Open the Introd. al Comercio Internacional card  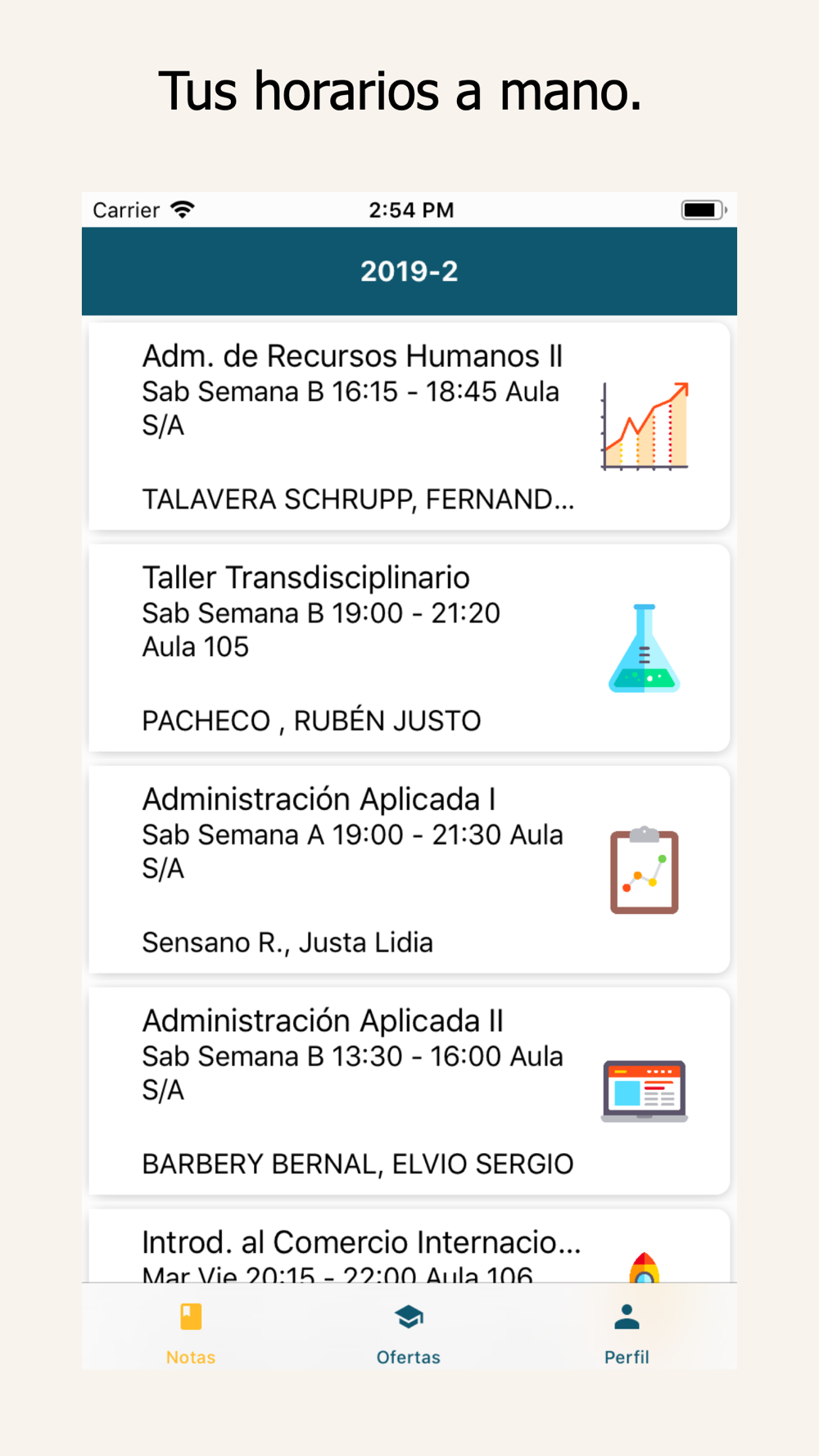[409, 1246]
